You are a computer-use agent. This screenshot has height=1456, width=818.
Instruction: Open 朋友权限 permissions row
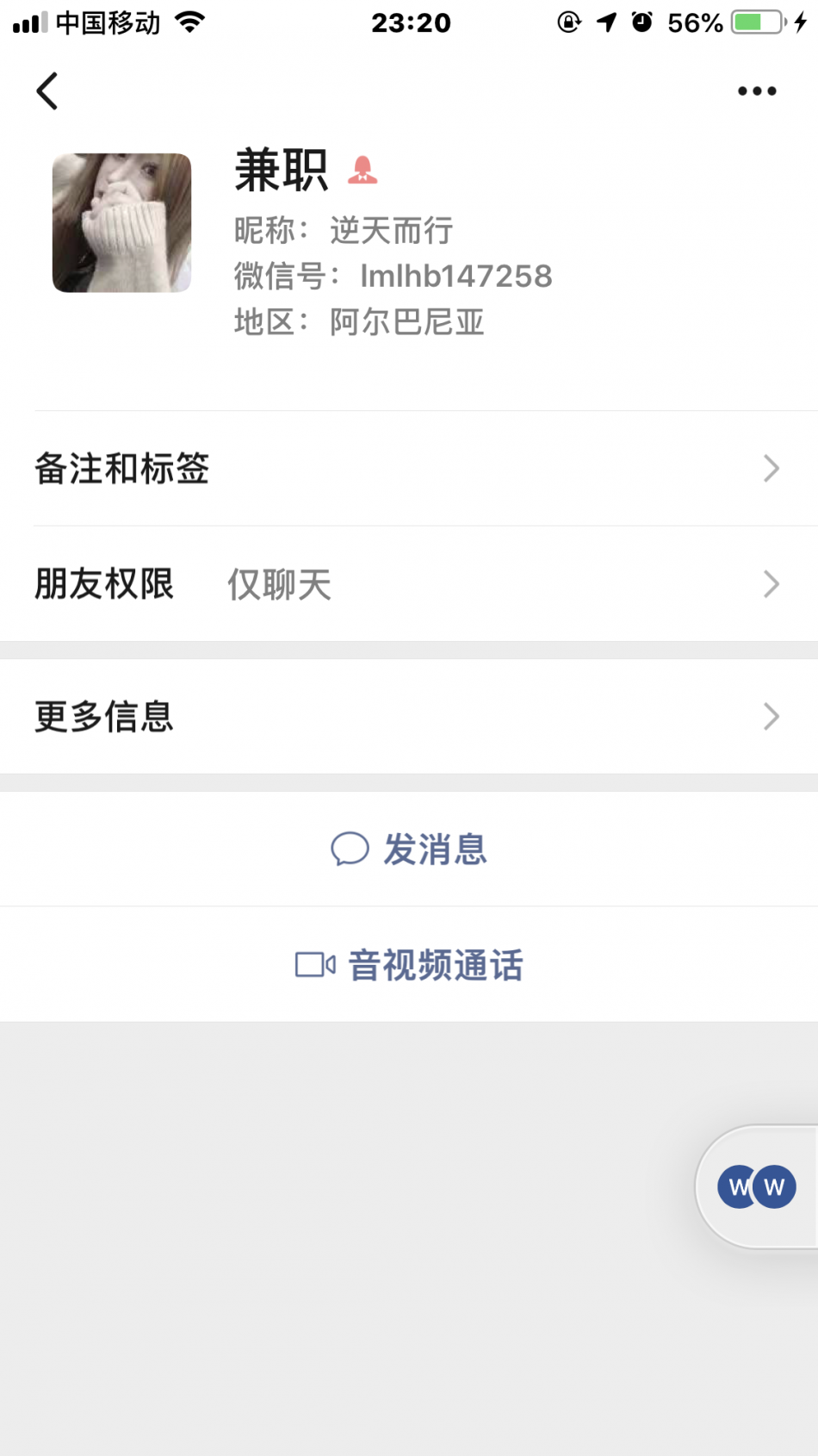pos(409,584)
